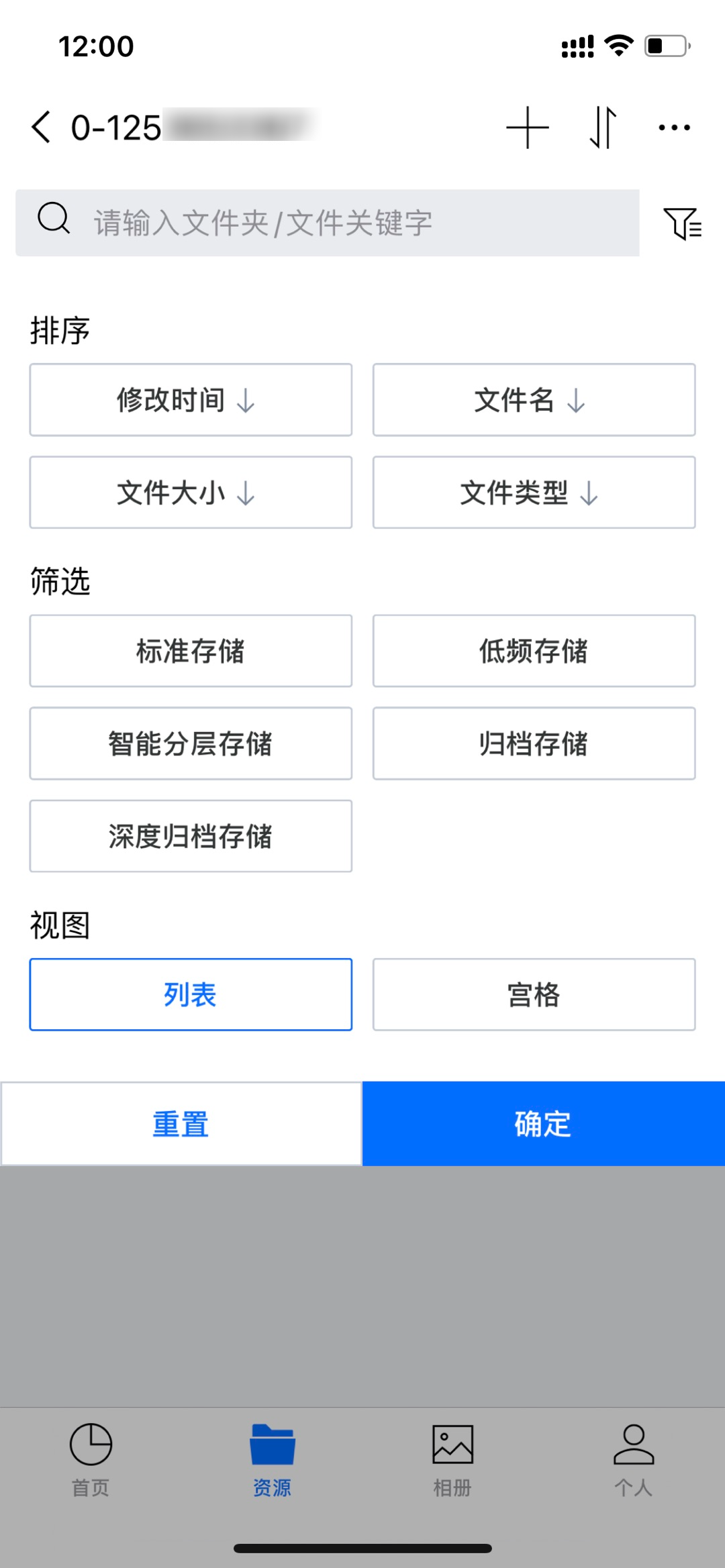Sort by 文件大小
The image size is (725, 1568).
(191, 492)
